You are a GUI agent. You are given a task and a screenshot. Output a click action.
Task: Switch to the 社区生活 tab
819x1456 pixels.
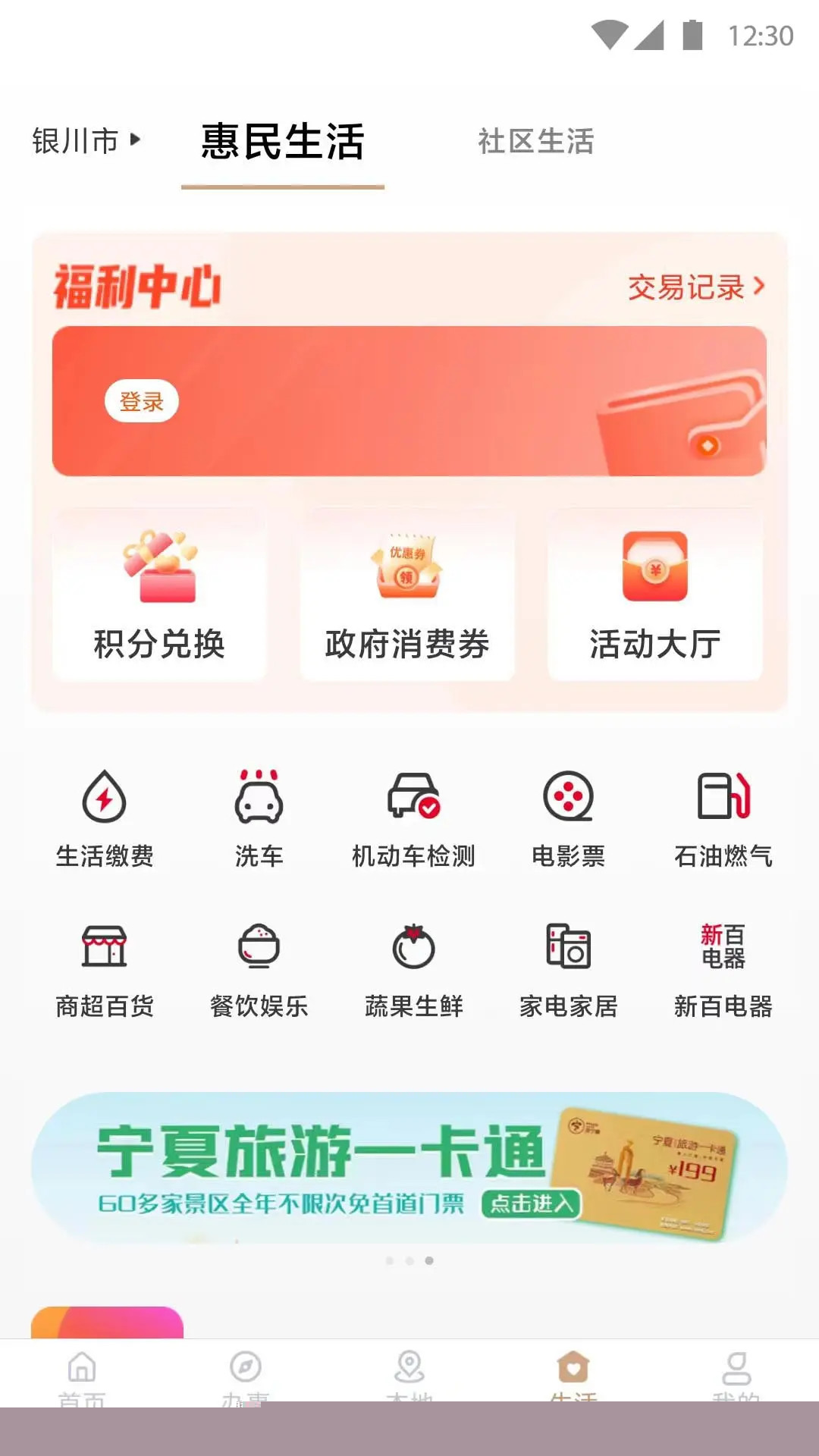click(535, 142)
